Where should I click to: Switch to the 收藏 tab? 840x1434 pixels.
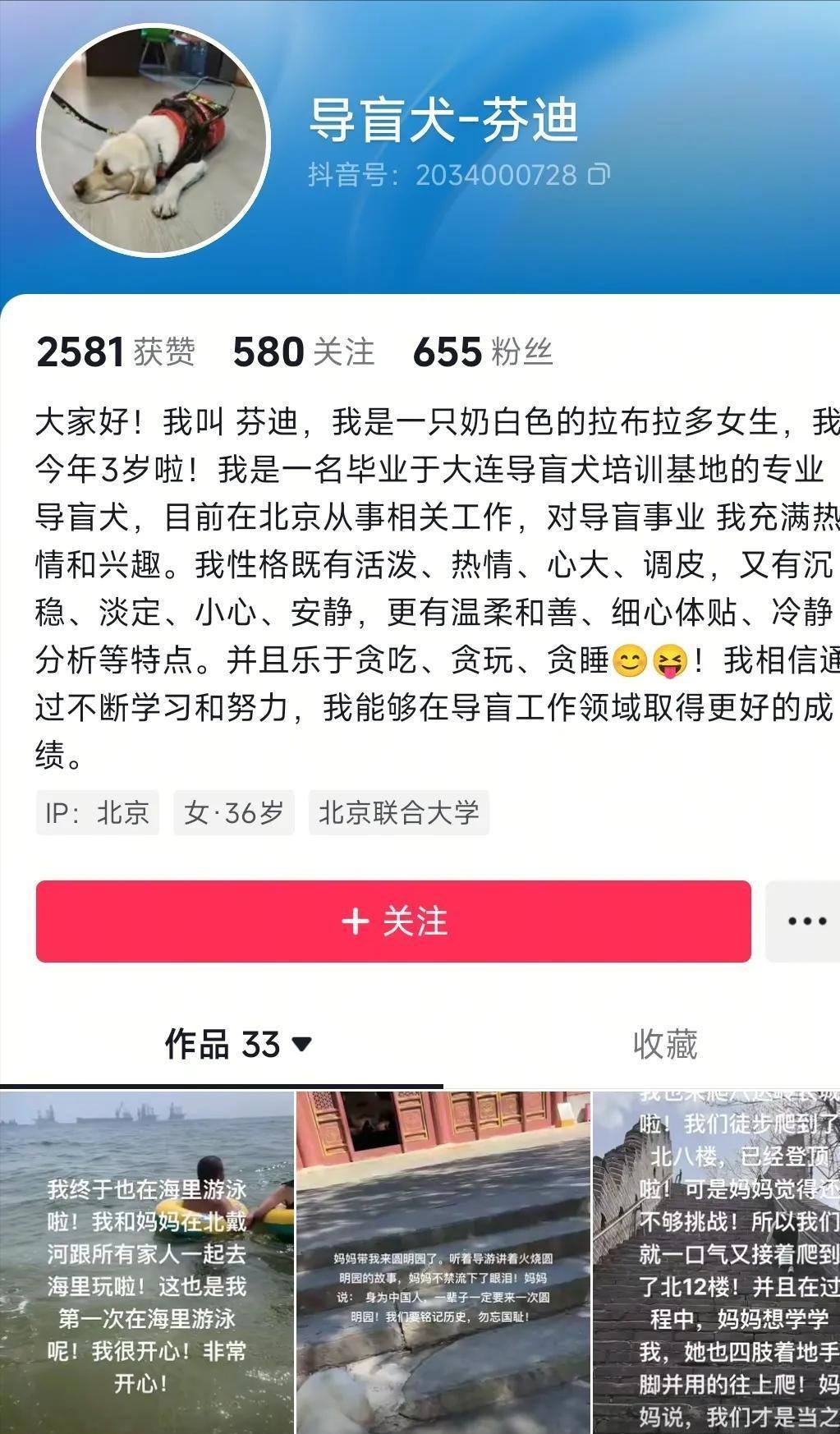(664, 1045)
